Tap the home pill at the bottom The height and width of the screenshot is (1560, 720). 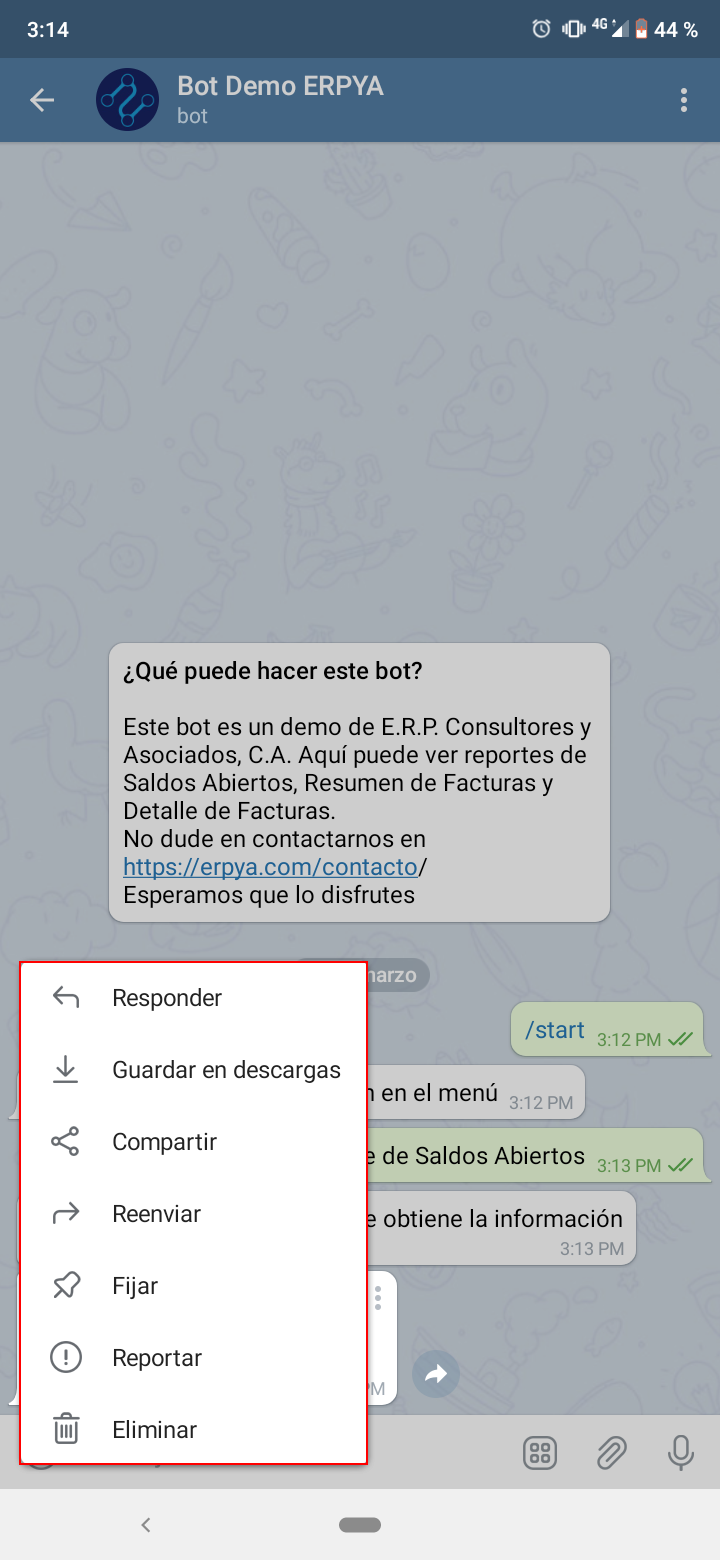(x=360, y=1524)
